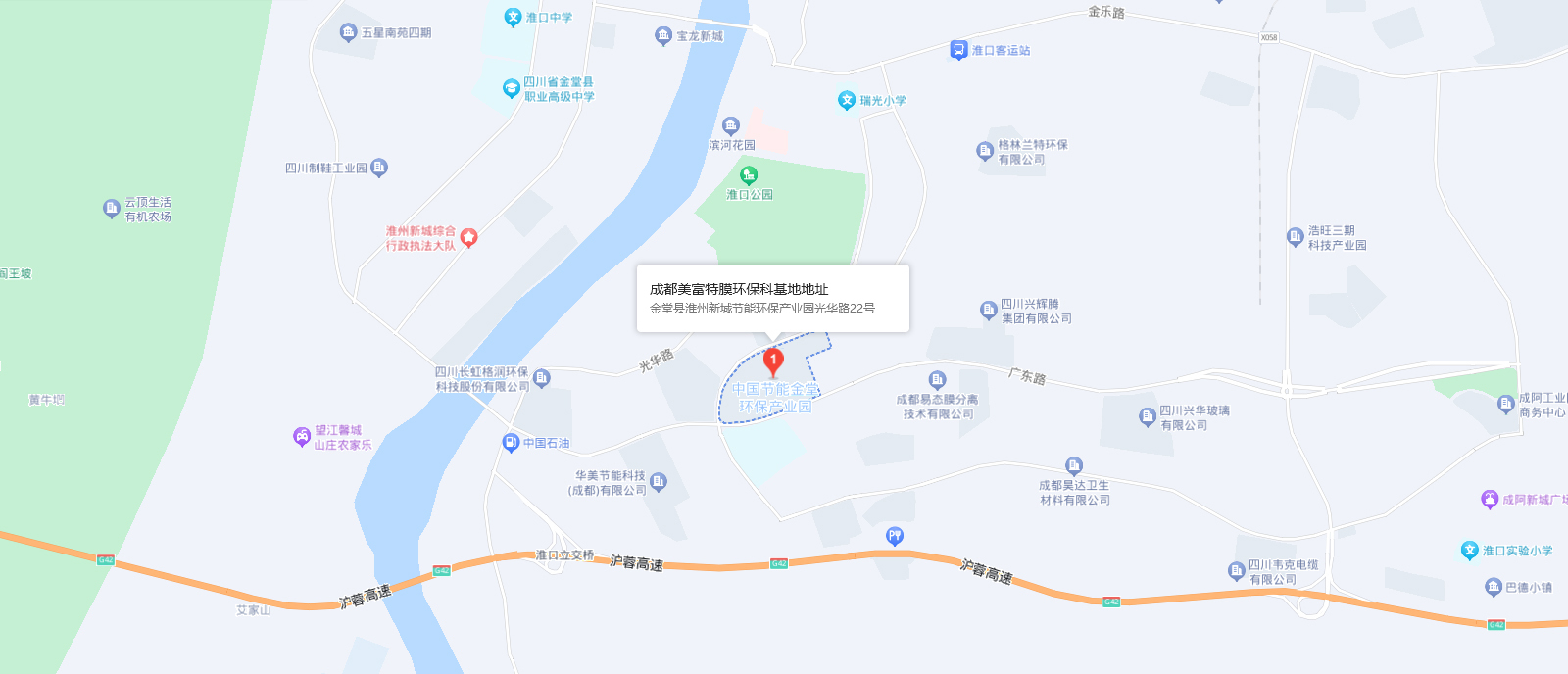The image size is (1568, 674).
Task: Select the 淮口公园 park marker
Action: point(749,176)
